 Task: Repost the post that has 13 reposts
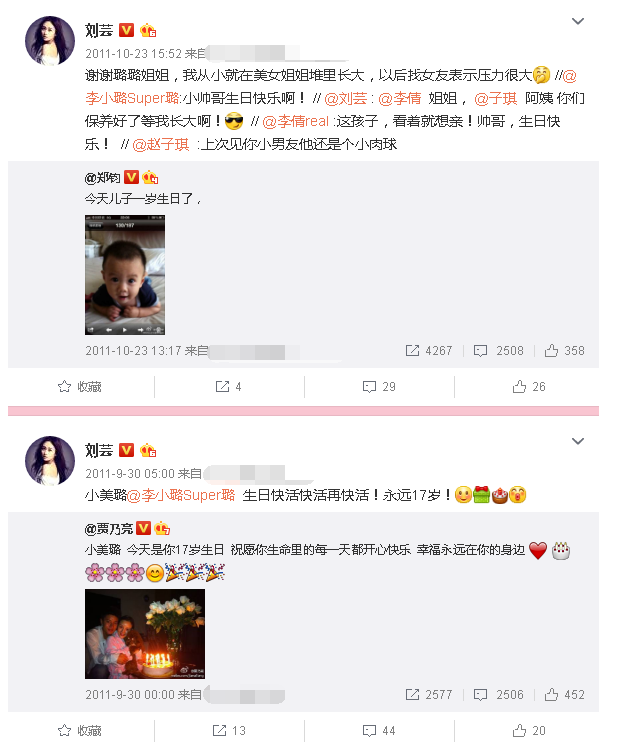(231, 731)
